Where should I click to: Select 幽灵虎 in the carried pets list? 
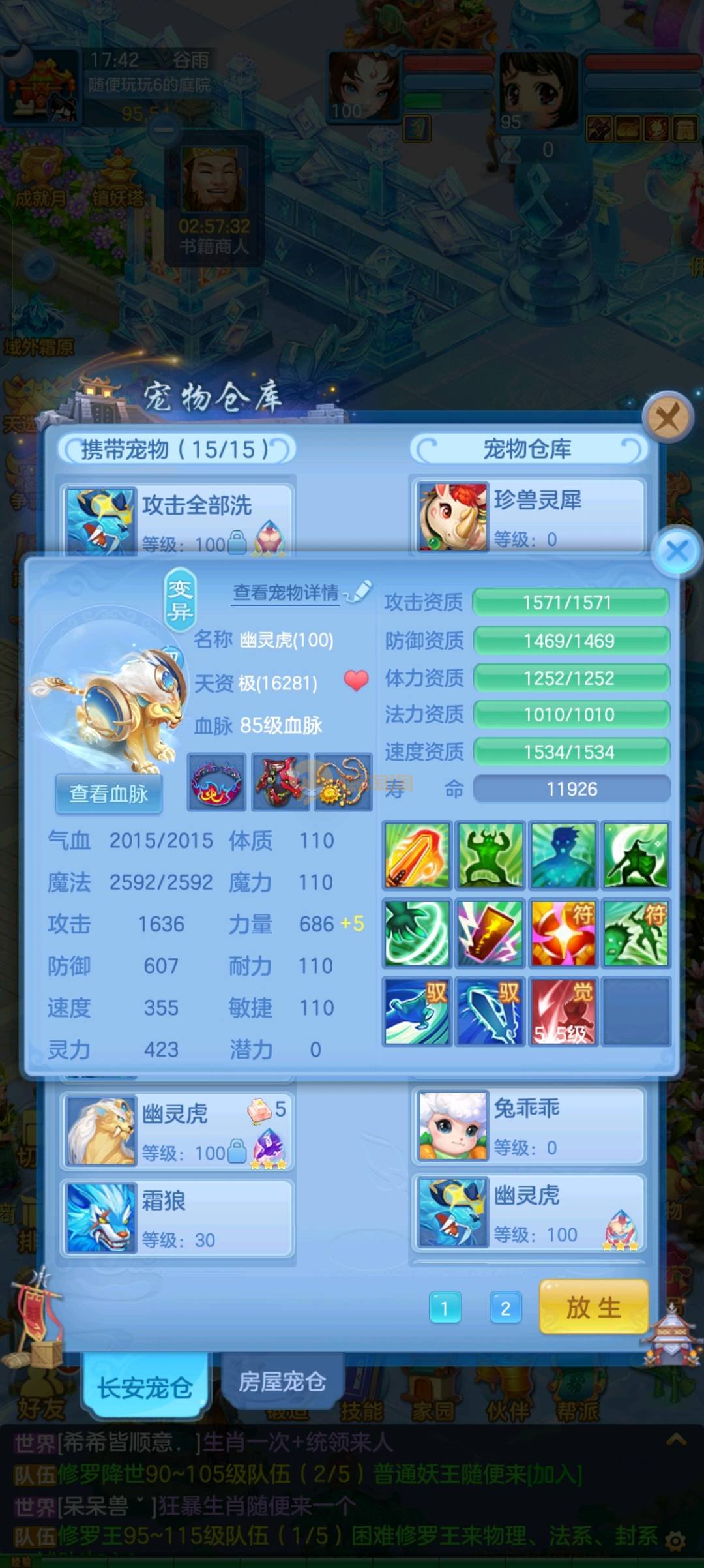click(176, 1130)
